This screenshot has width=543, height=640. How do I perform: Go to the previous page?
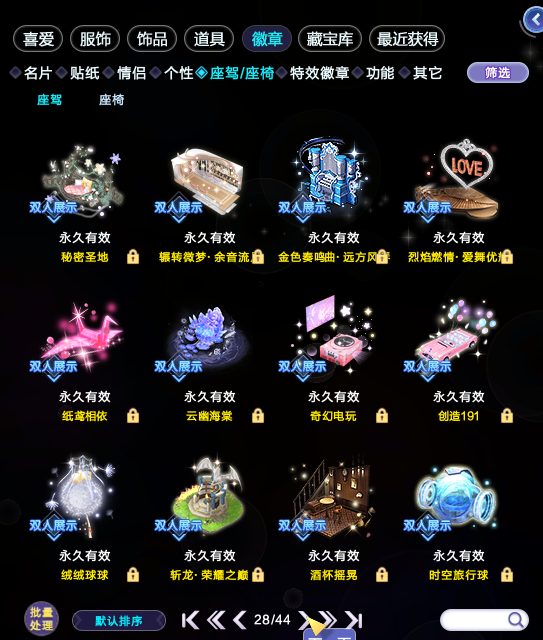coord(239,620)
